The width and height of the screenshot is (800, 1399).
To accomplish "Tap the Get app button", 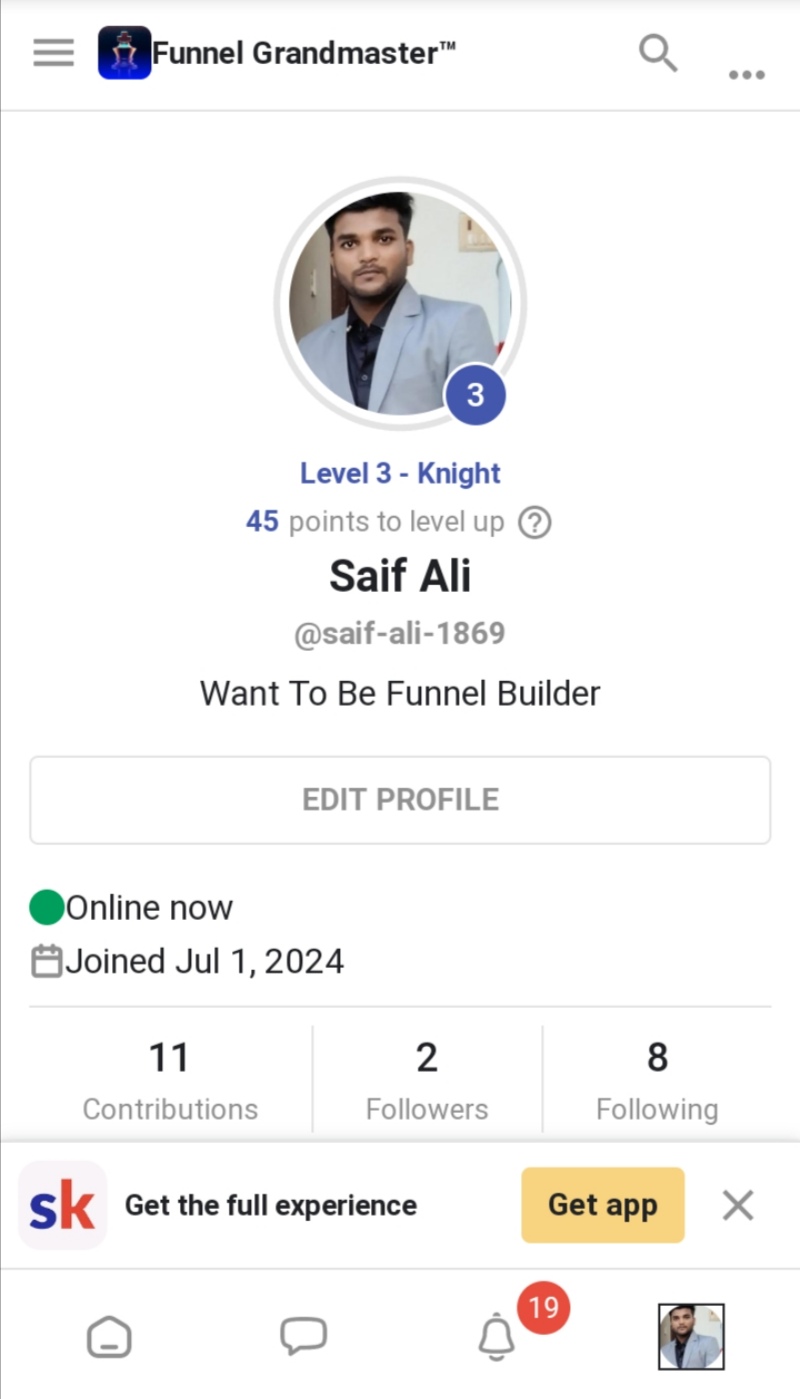I will pos(602,1205).
